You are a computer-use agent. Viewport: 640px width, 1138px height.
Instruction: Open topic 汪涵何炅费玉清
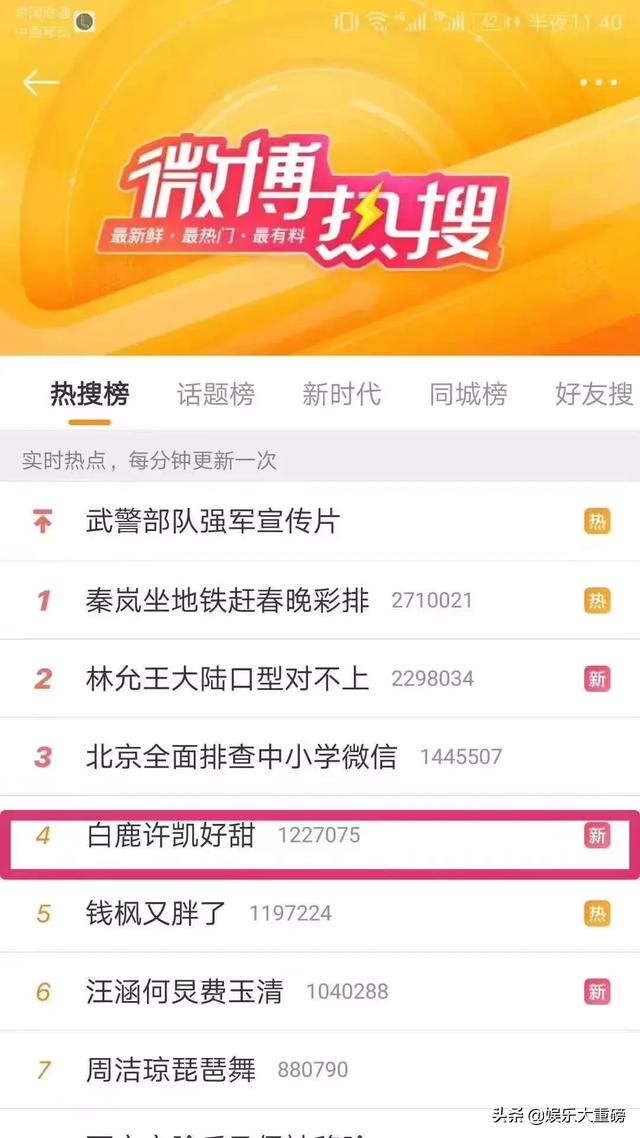click(x=320, y=991)
